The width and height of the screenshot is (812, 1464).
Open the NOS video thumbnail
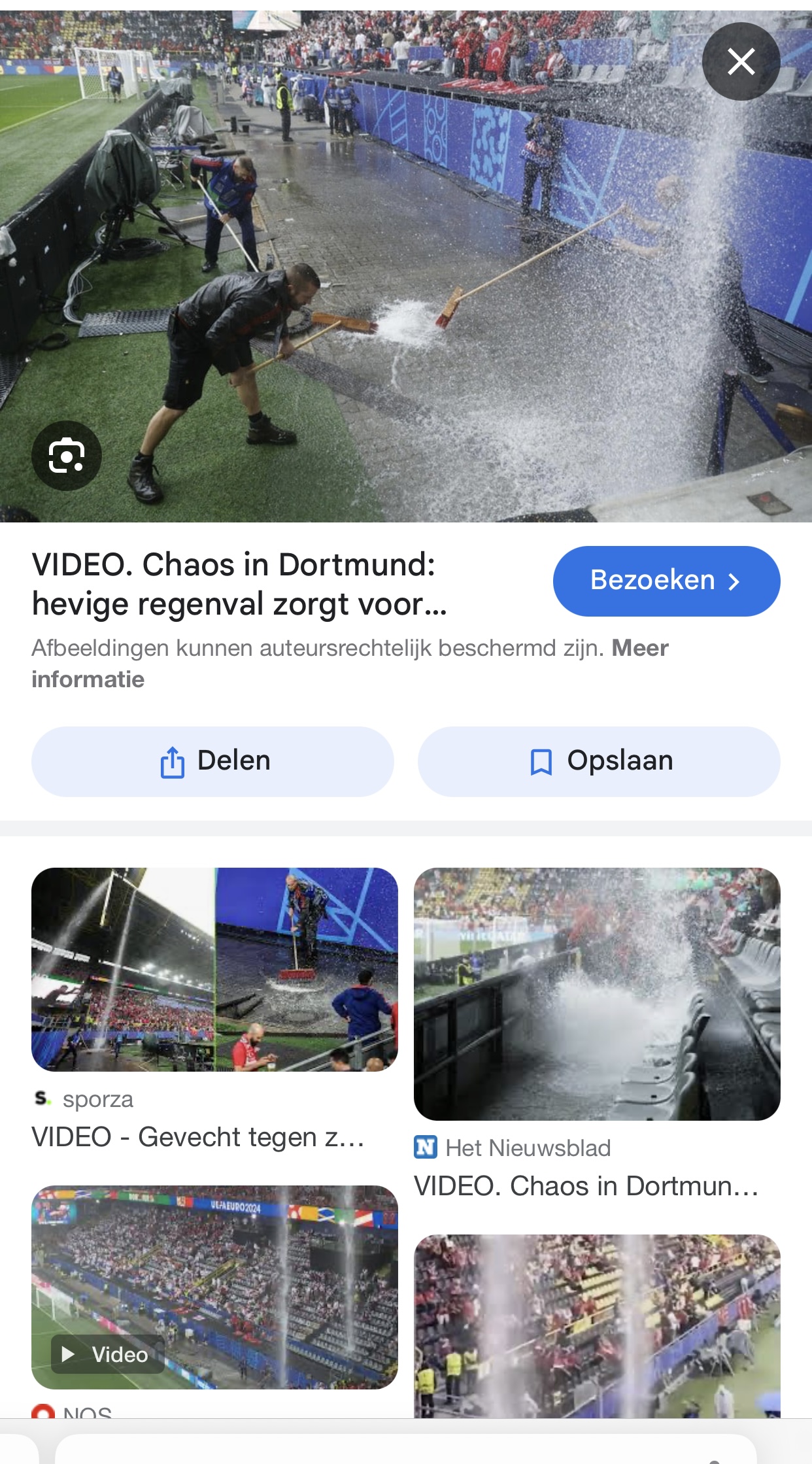(x=214, y=1287)
